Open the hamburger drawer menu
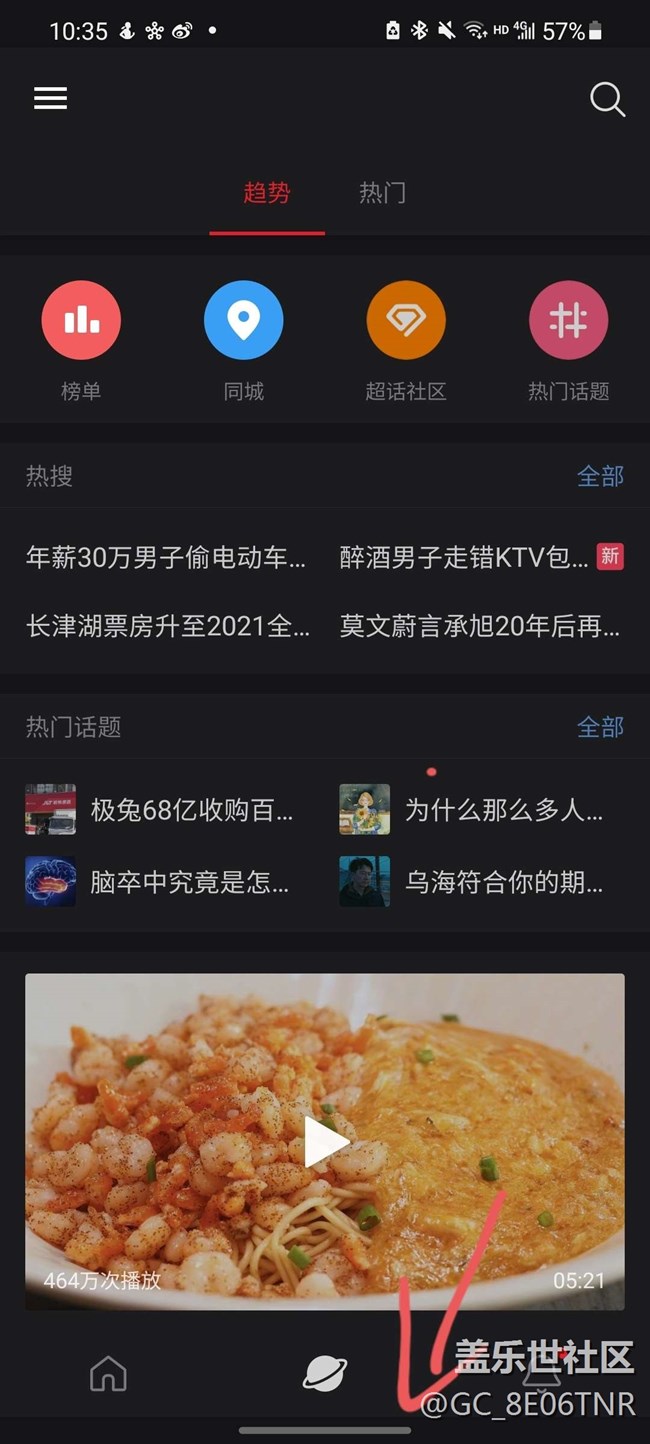The width and height of the screenshot is (650, 1444). point(50,98)
